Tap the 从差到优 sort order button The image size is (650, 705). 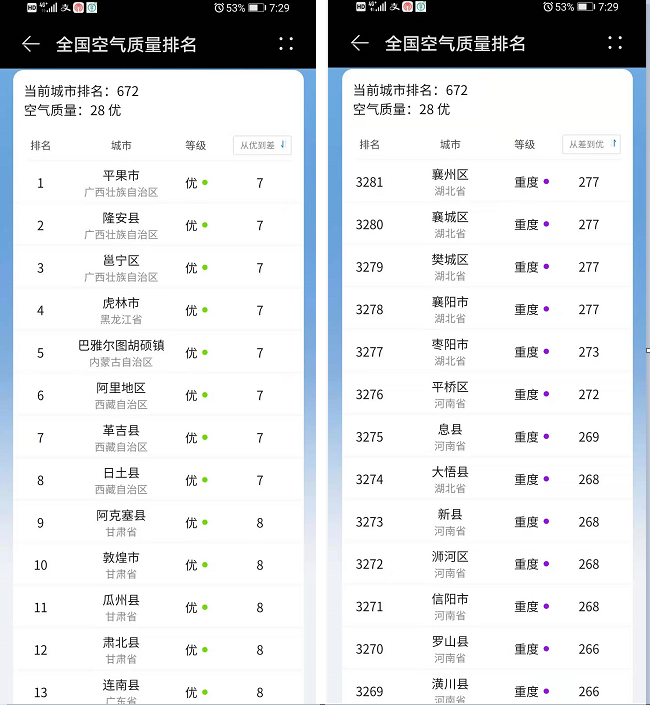coord(592,144)
